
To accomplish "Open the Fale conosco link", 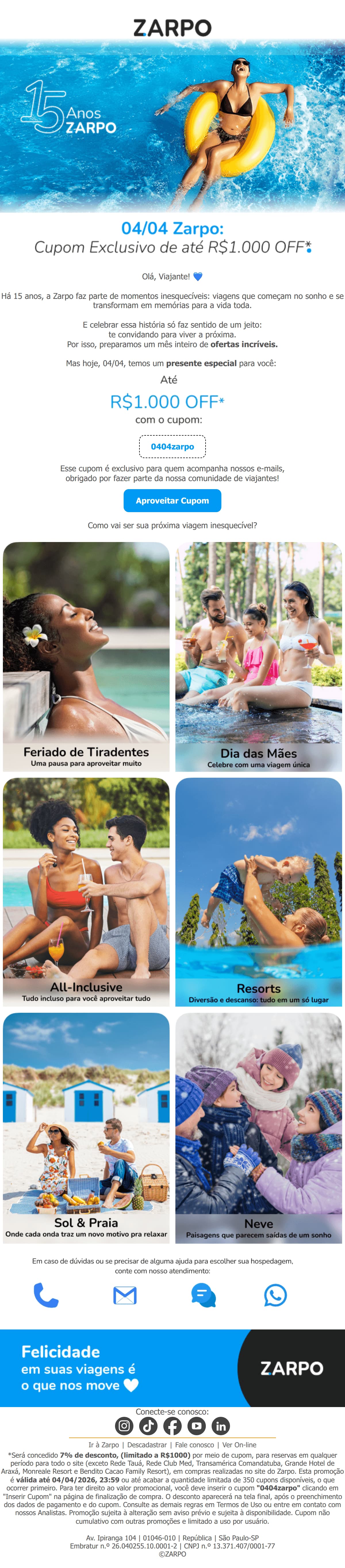I will pos(195,1444).
